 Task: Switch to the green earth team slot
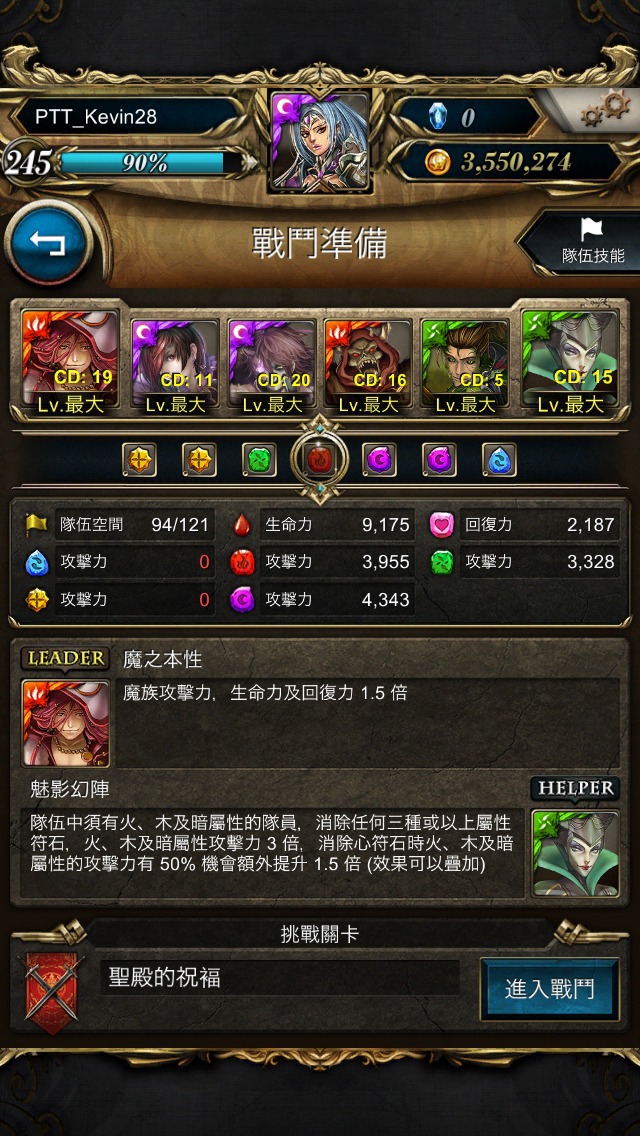[259, 459]
